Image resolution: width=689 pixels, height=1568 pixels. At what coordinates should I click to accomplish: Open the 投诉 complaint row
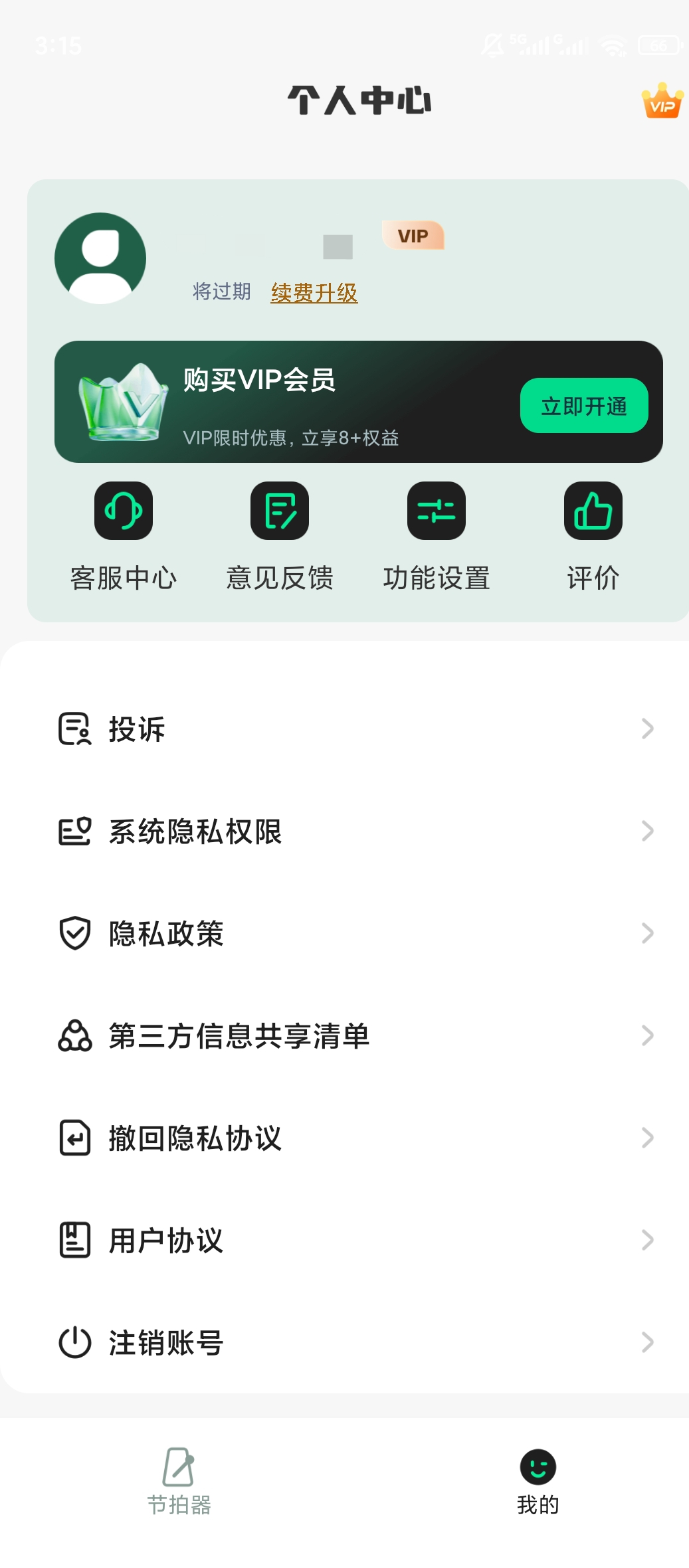(x=344, y=729)
